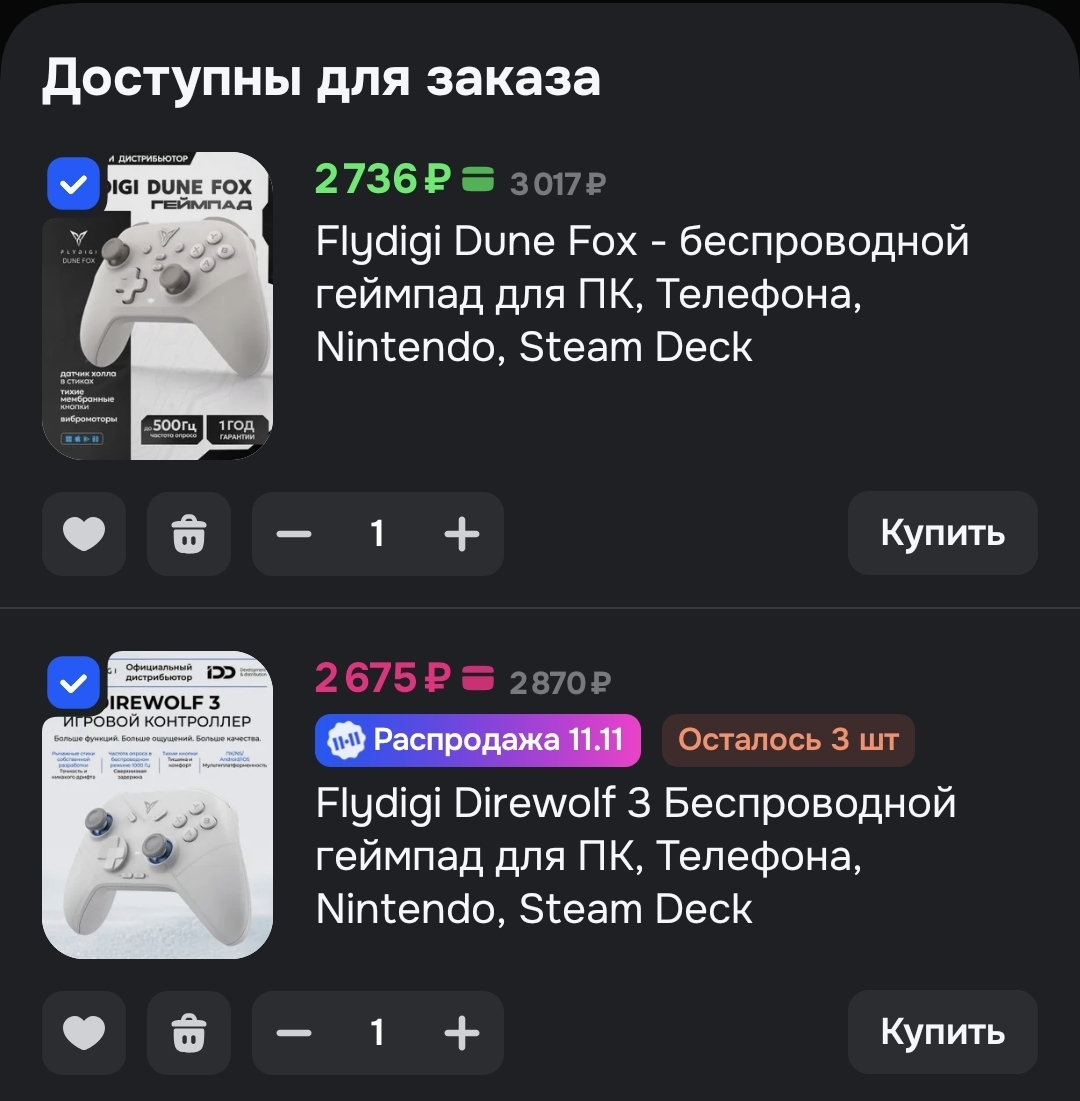
Task: Uncheck the Flydigi Direwolf 3 checkbox
Action: (x=73, y=684)
